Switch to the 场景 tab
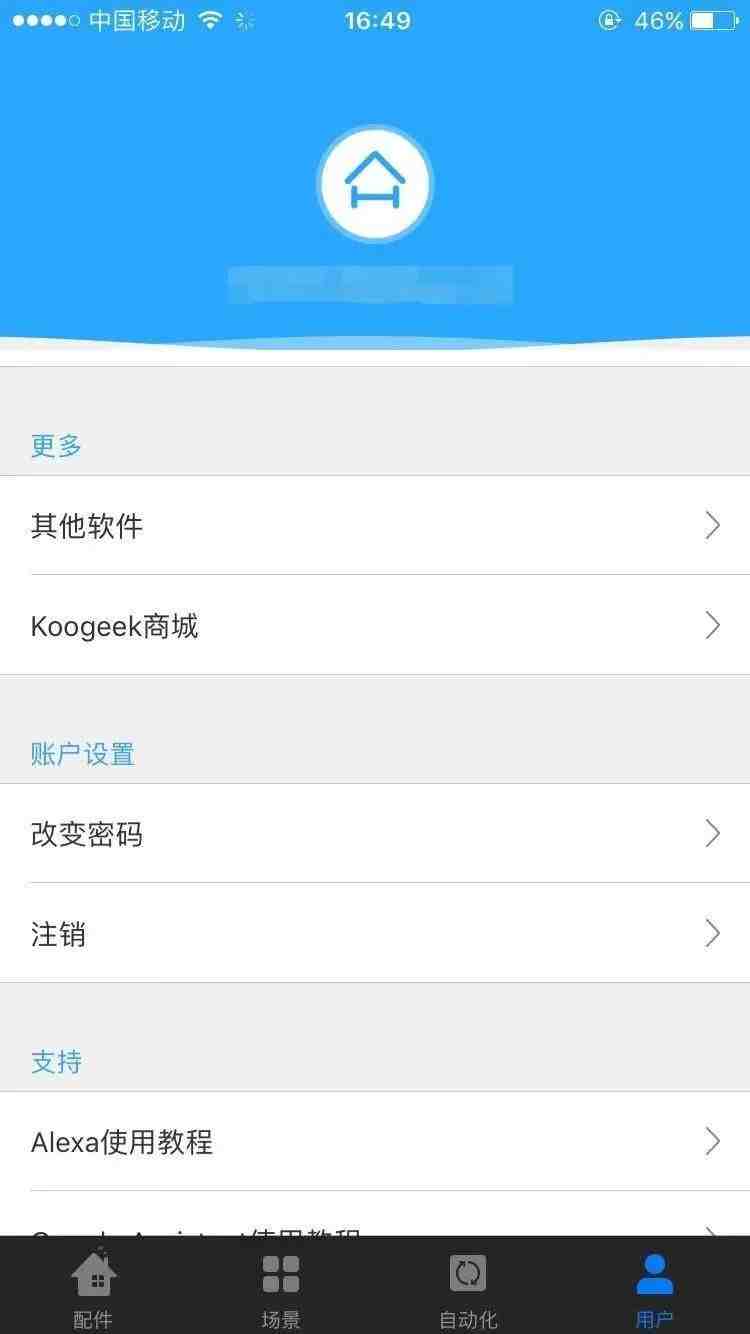The width and height of the screenshot is (750, 1334). click(281, 1288)
